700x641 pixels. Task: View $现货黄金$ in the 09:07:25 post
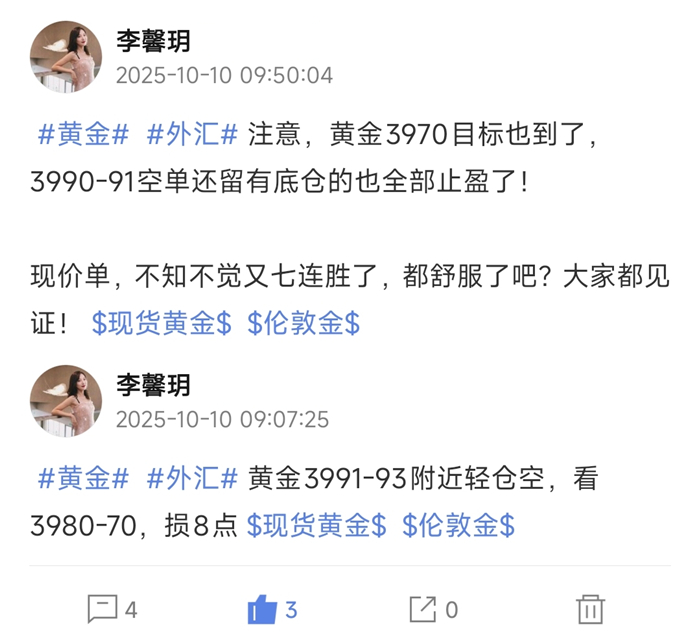pyautogui.click(x=317, y=524)
